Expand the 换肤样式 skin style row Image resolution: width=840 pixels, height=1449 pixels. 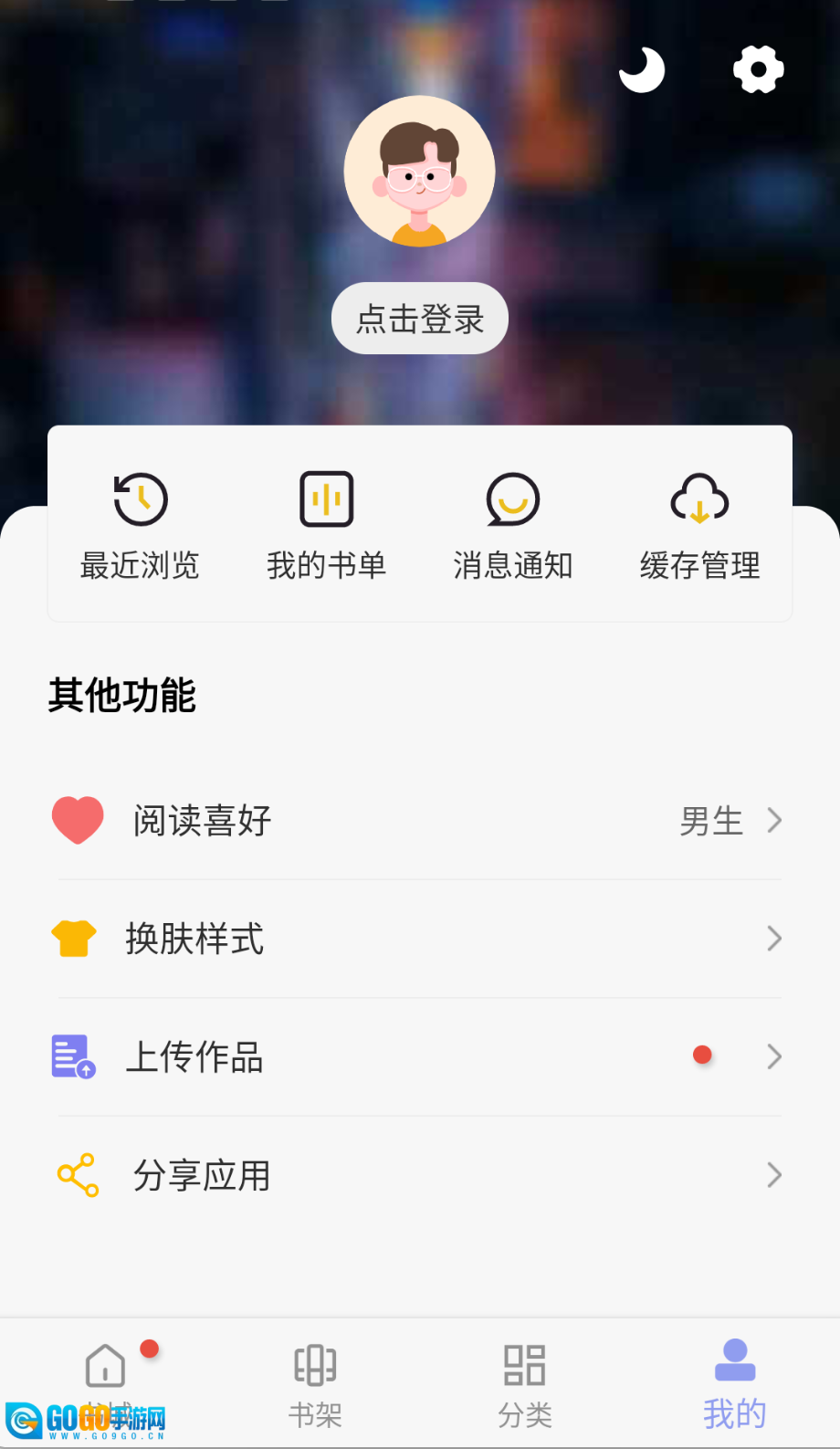[775, 939]
